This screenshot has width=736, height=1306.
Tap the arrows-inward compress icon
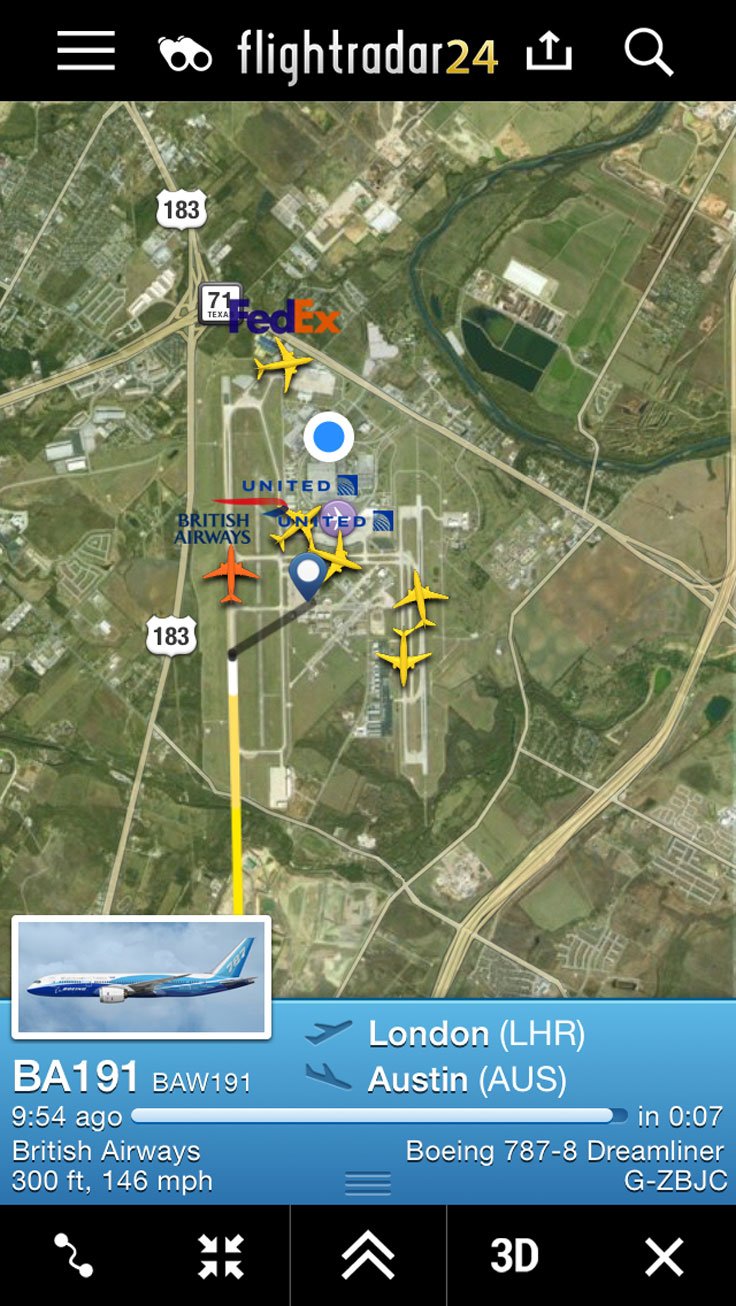click(x=221, y=1256)
